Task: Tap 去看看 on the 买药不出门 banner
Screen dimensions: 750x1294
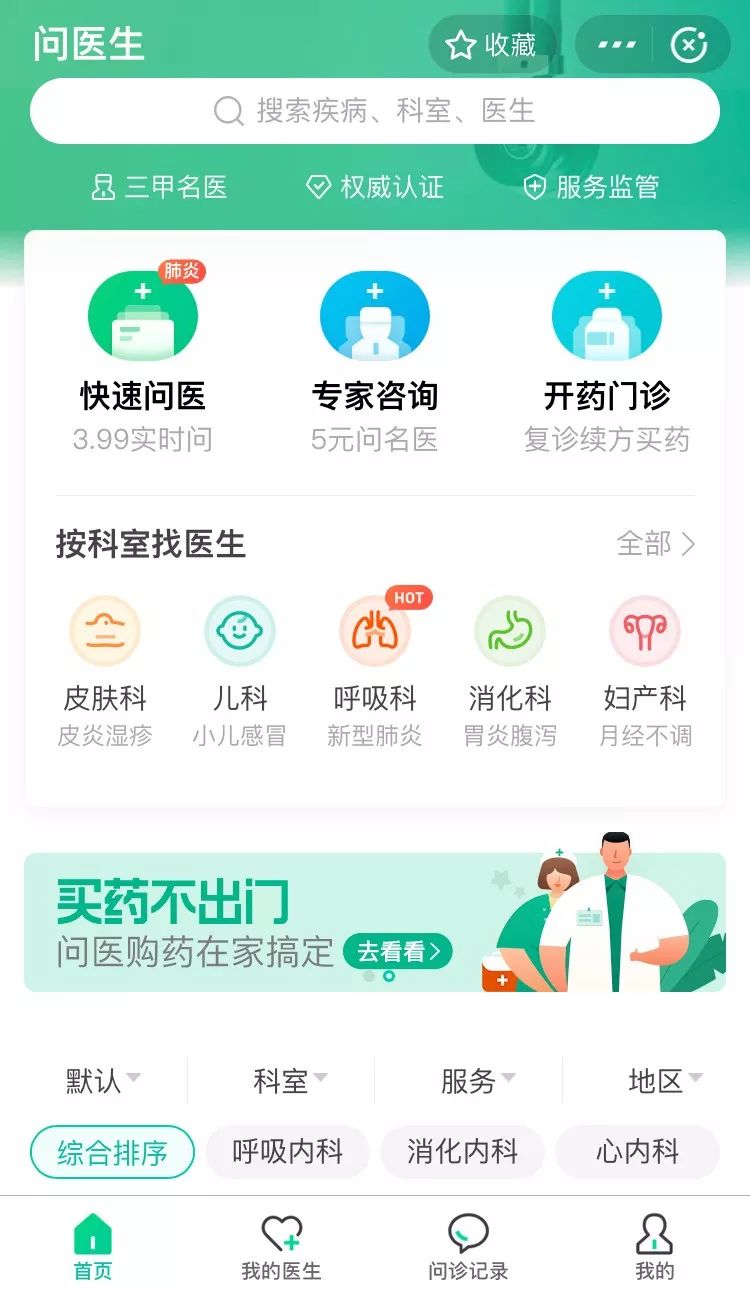Action: click(x=398, y=951)
